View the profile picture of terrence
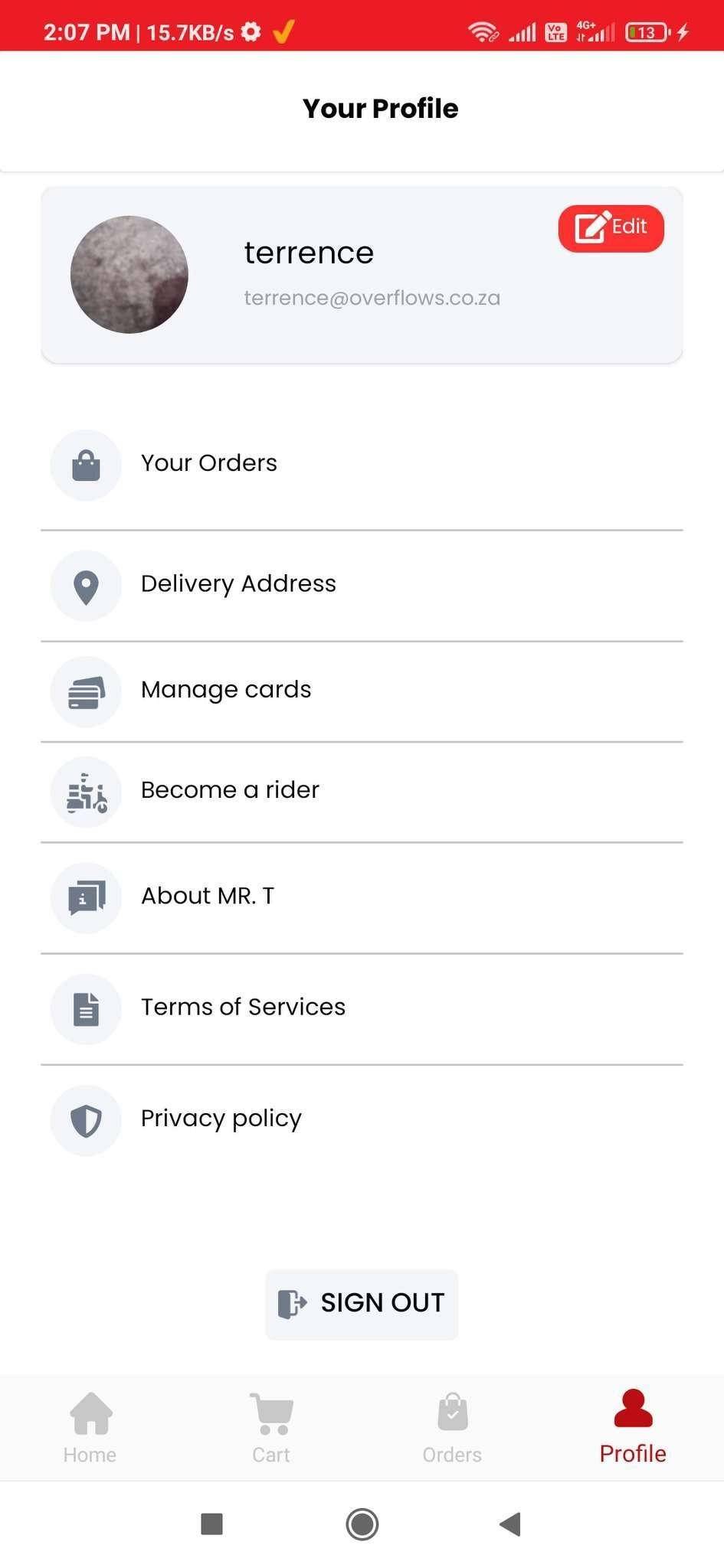This screenshot has height=1568, width=724. pos(129,274)
